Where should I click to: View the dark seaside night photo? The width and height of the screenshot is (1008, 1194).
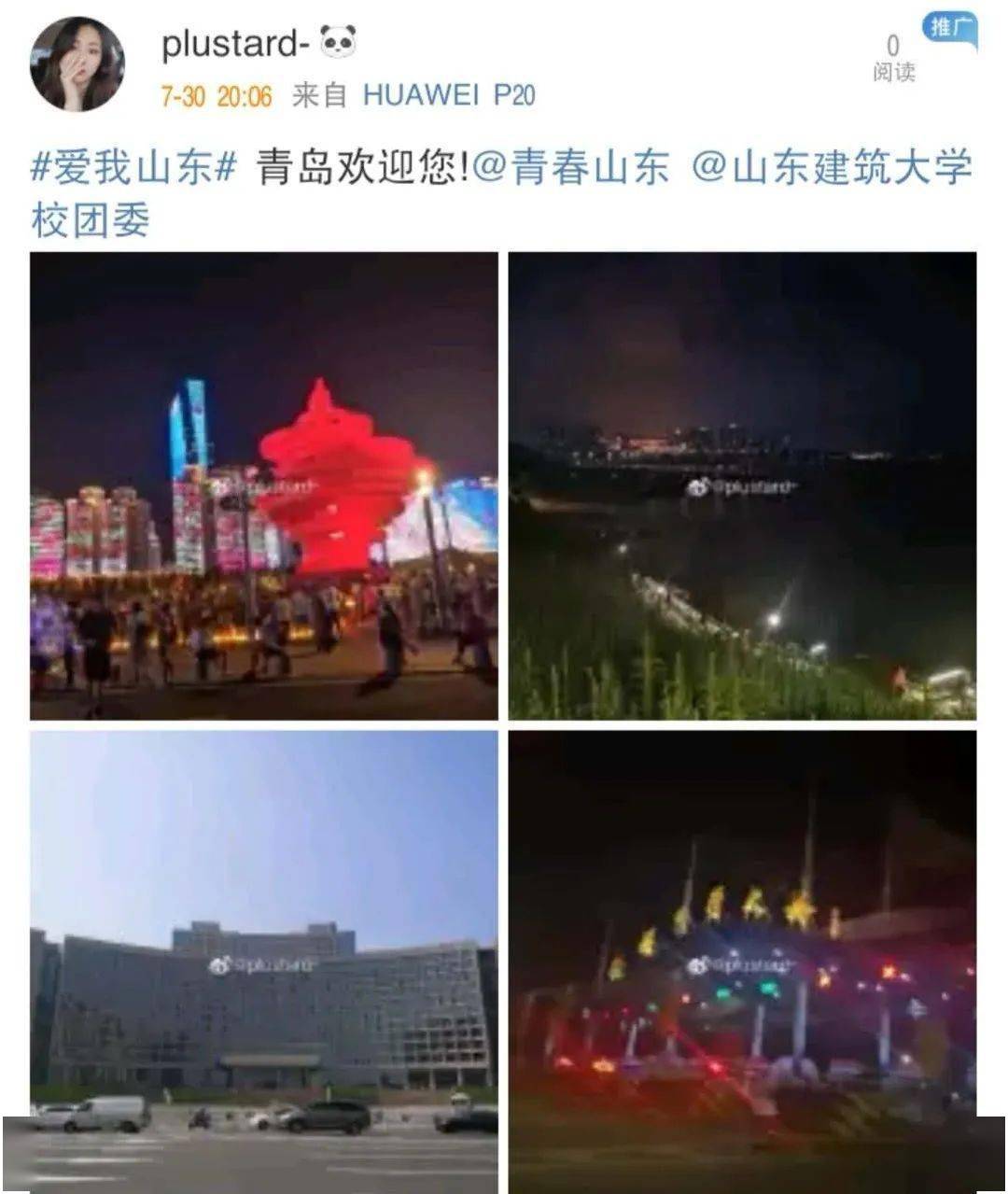(742, 485)
